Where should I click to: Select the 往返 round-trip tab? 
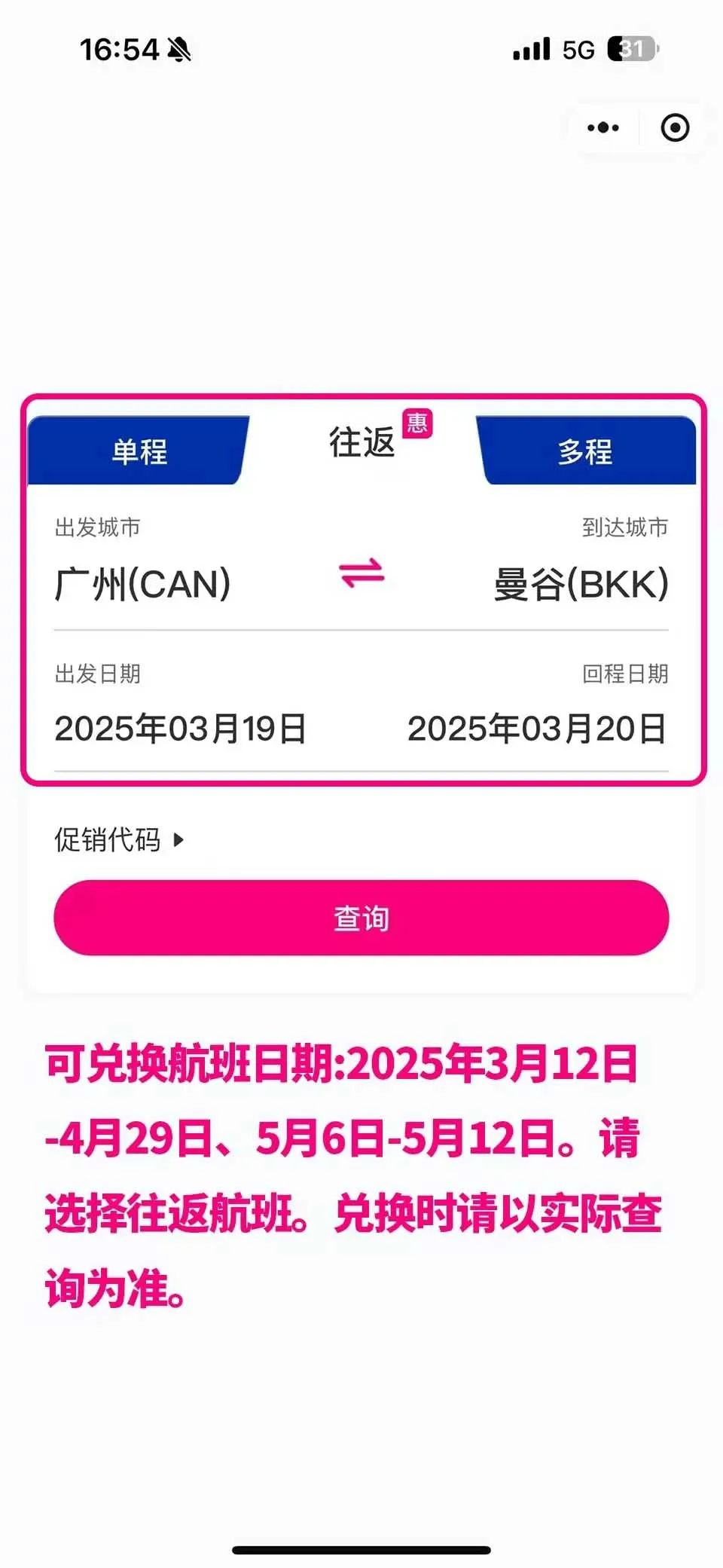pos(362,442)
